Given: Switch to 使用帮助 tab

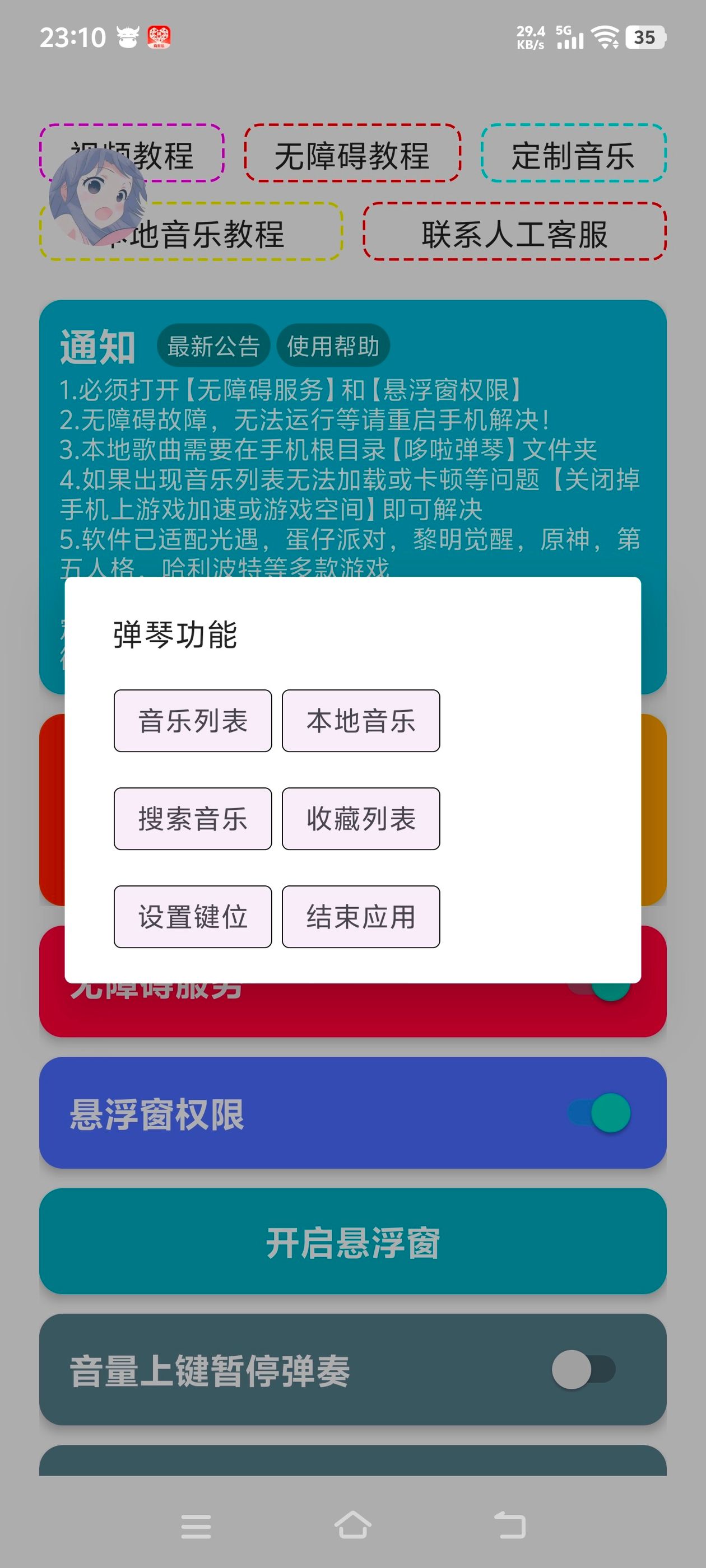Looking at the screenshot, I should point(333,346).
